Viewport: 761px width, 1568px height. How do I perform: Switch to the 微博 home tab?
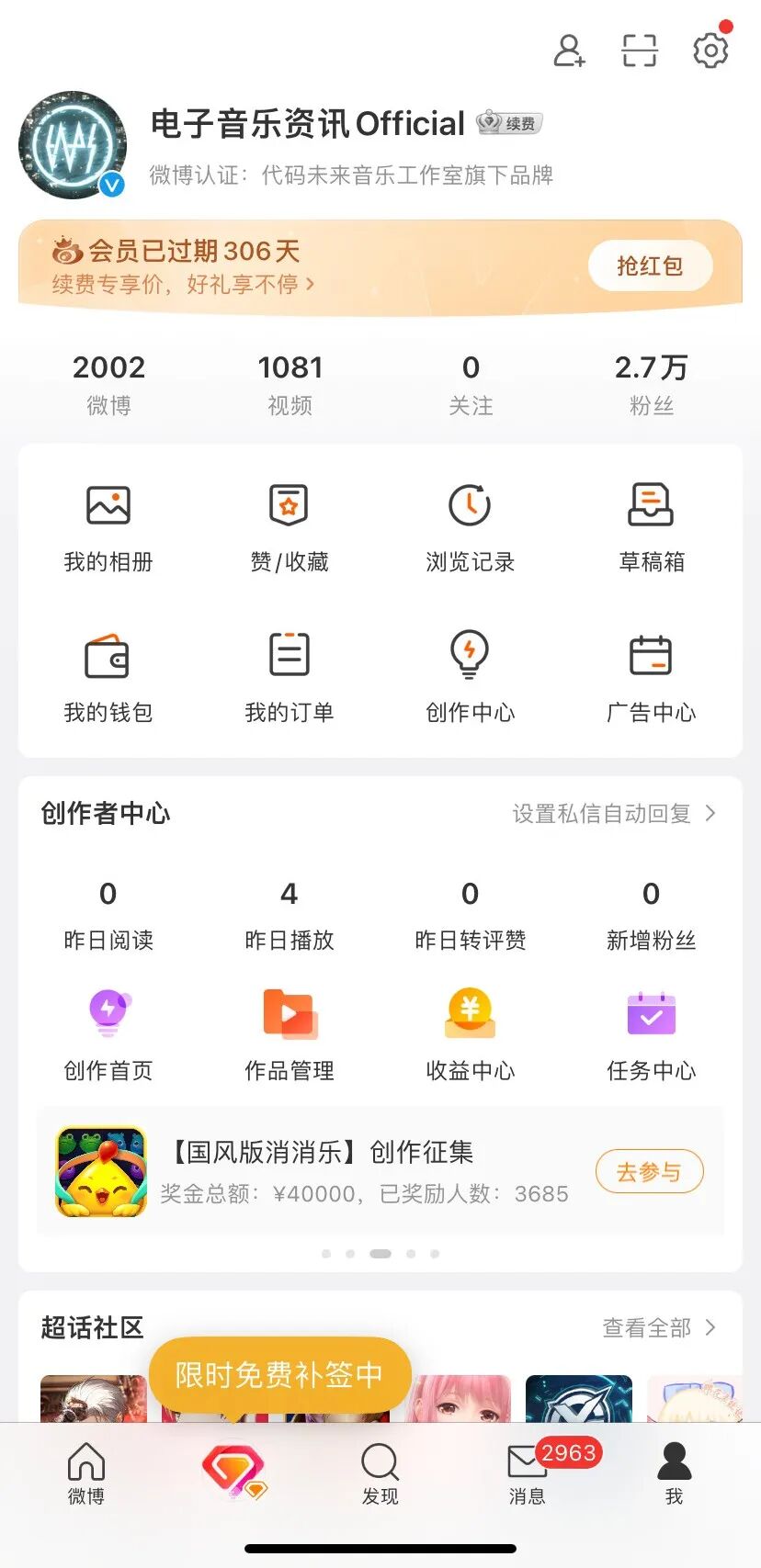[x=86, y=1472]
